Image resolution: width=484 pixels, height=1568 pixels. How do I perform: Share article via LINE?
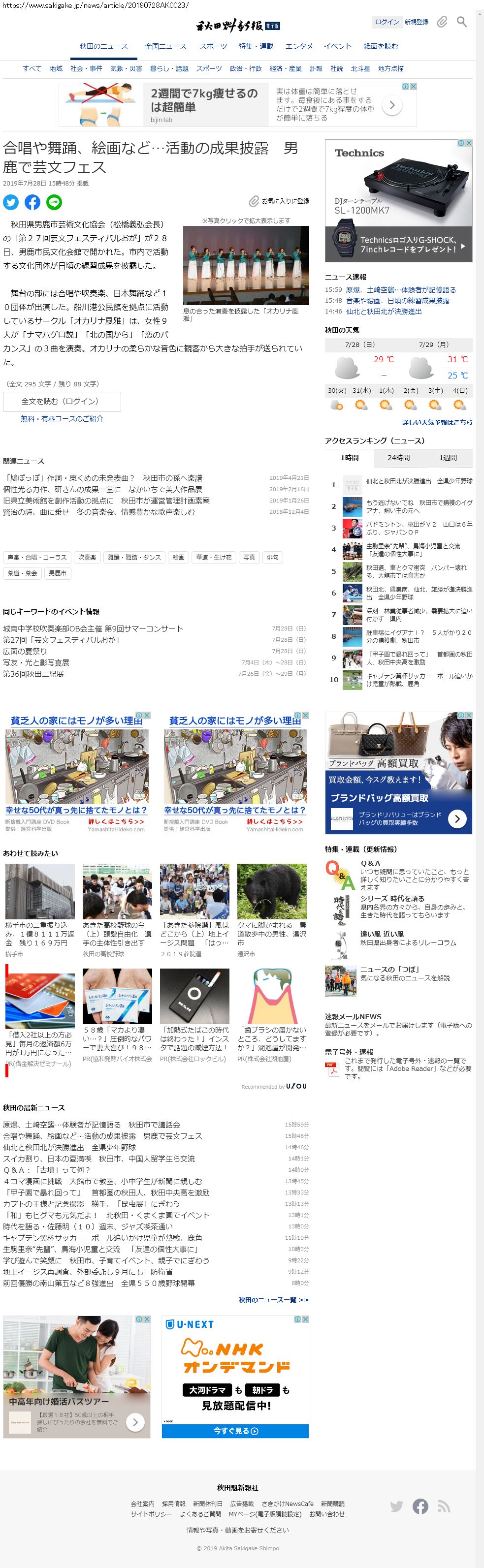(x=54, y=202)
